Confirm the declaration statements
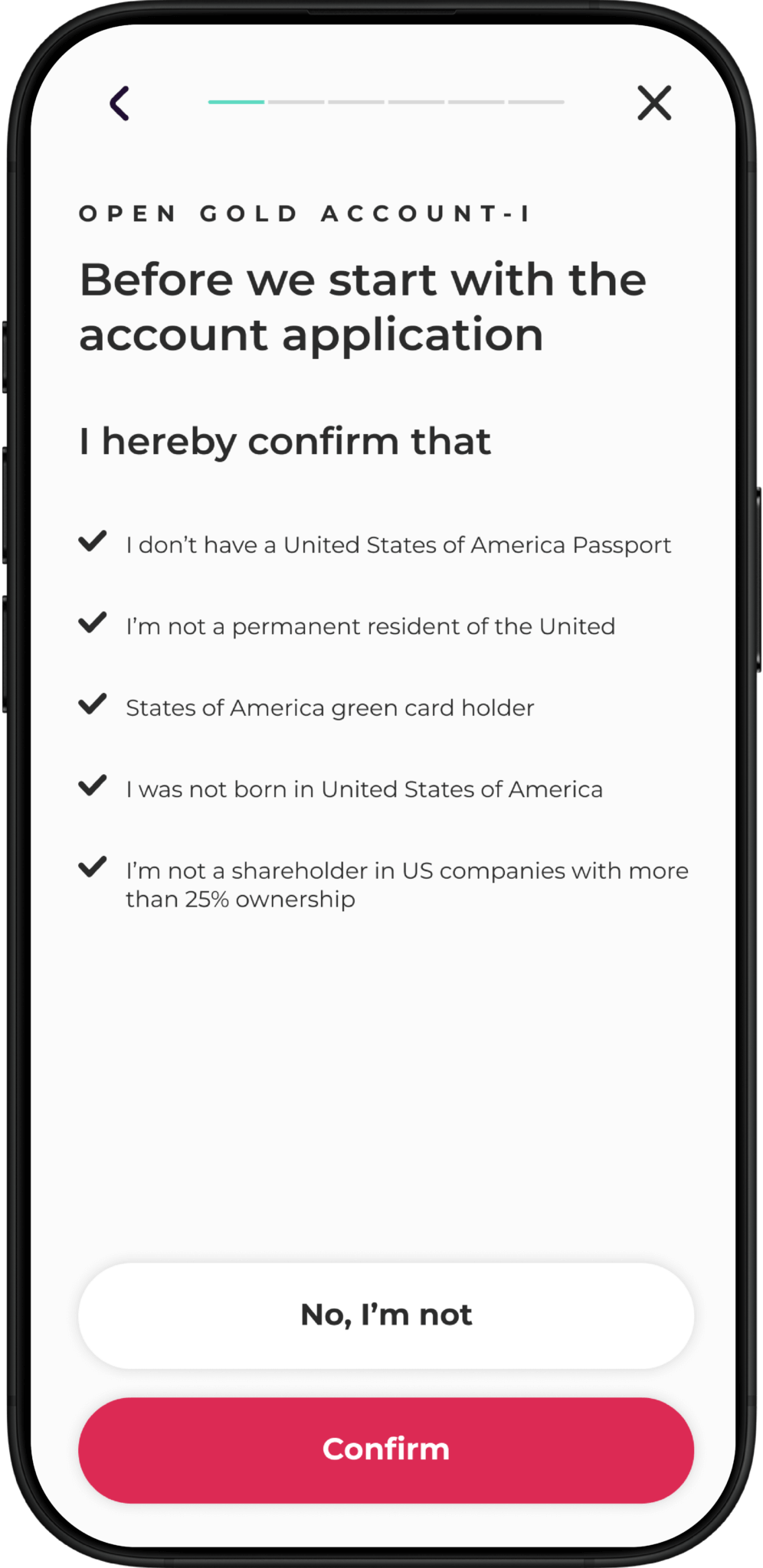The height and width of the screenshot is (1568, 763). coord(386,1450)
